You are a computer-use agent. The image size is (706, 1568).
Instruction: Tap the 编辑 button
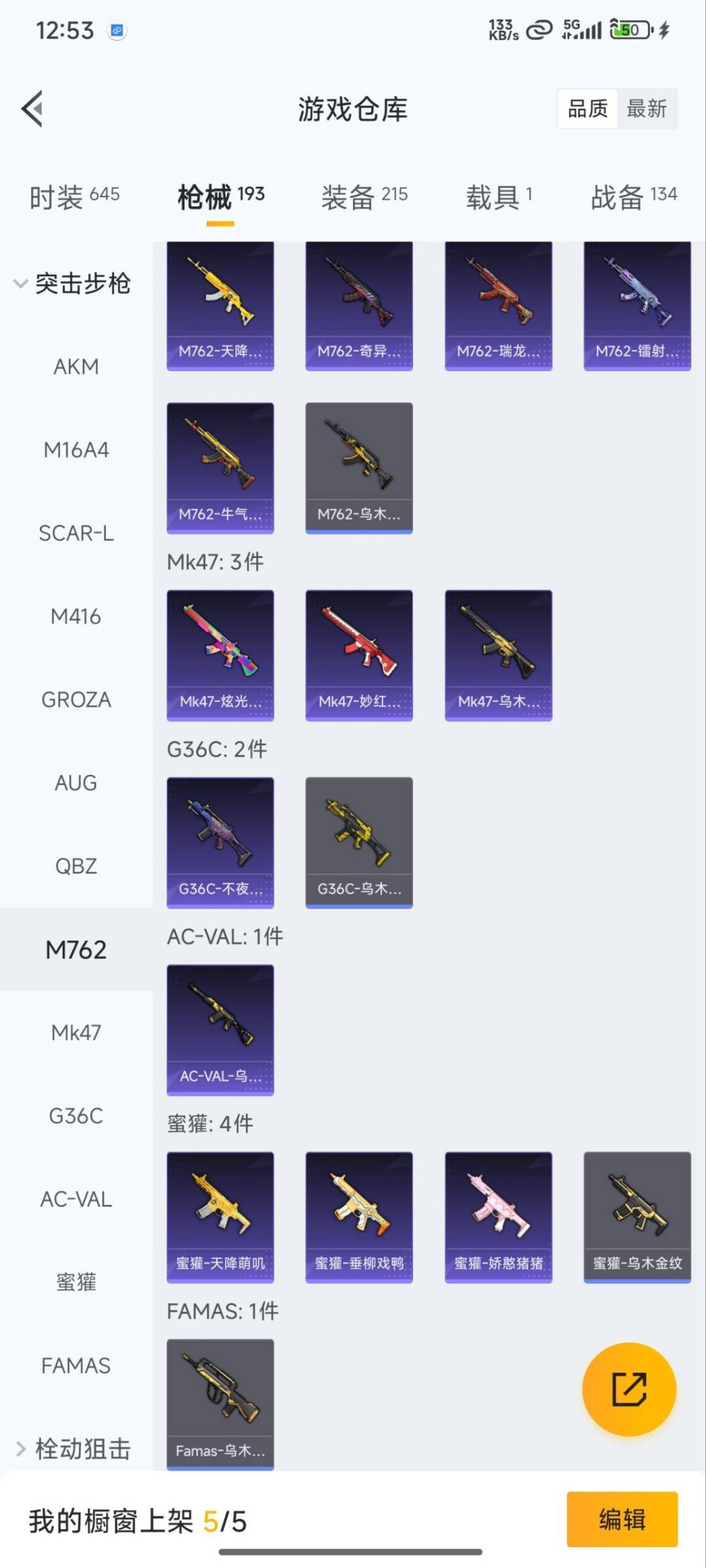tap(622, 1519)
